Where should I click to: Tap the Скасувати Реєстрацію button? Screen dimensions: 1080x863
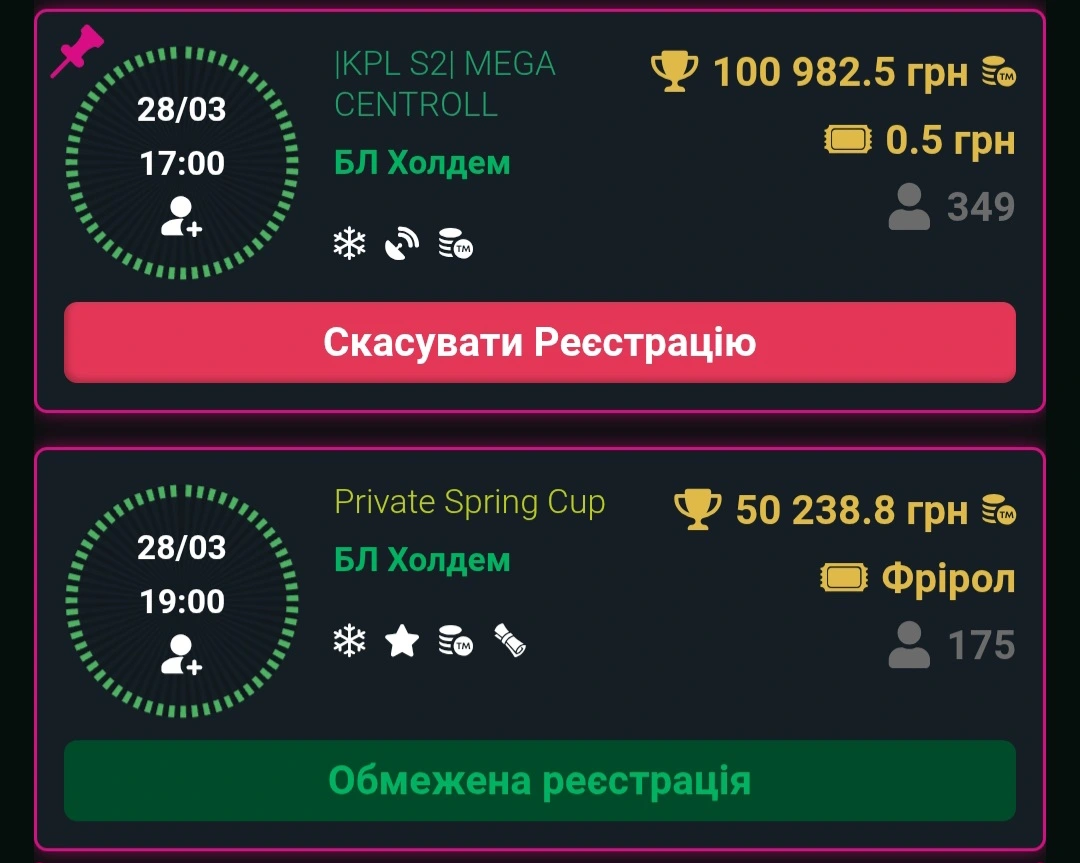click(x=540, y=343)
